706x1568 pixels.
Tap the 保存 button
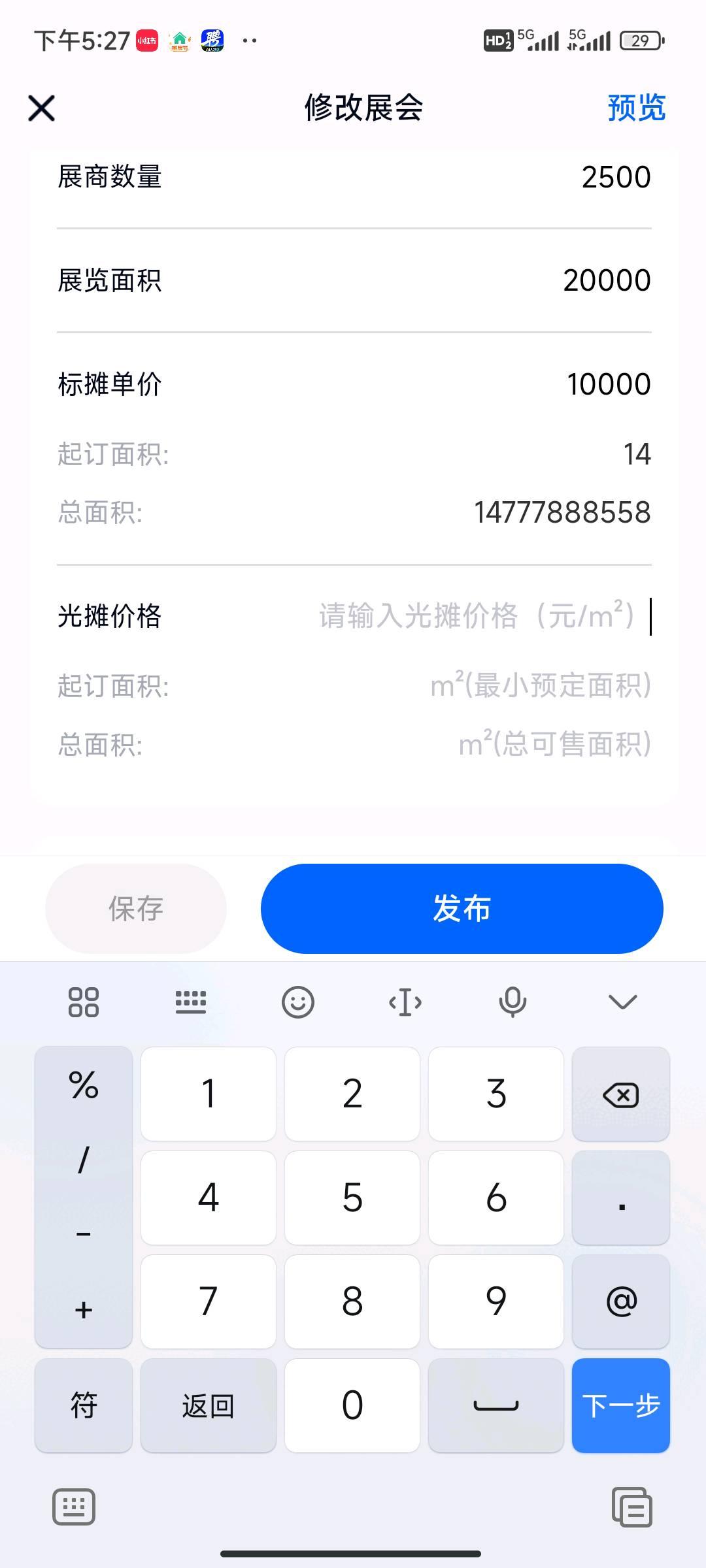point(136,909)
